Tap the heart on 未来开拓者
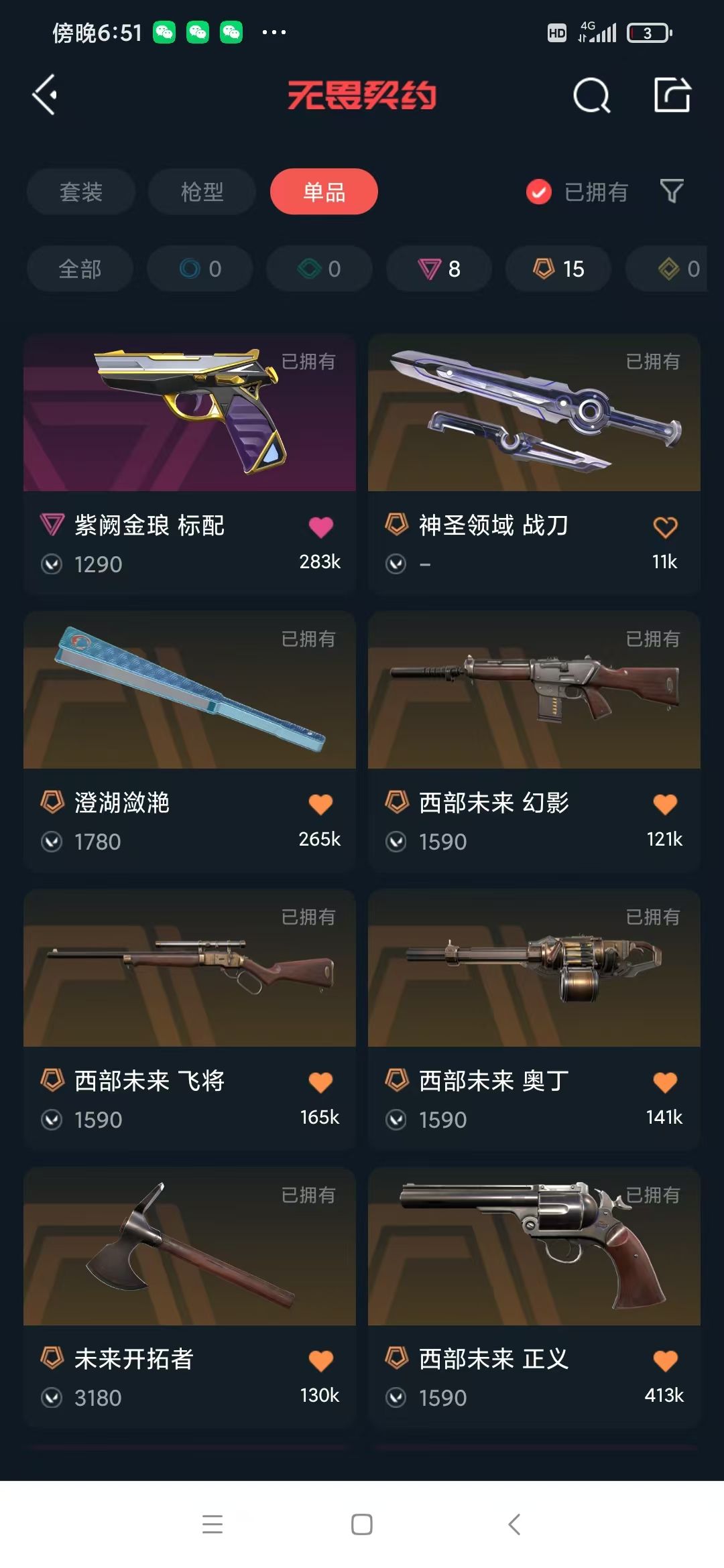 [320, 1360]
